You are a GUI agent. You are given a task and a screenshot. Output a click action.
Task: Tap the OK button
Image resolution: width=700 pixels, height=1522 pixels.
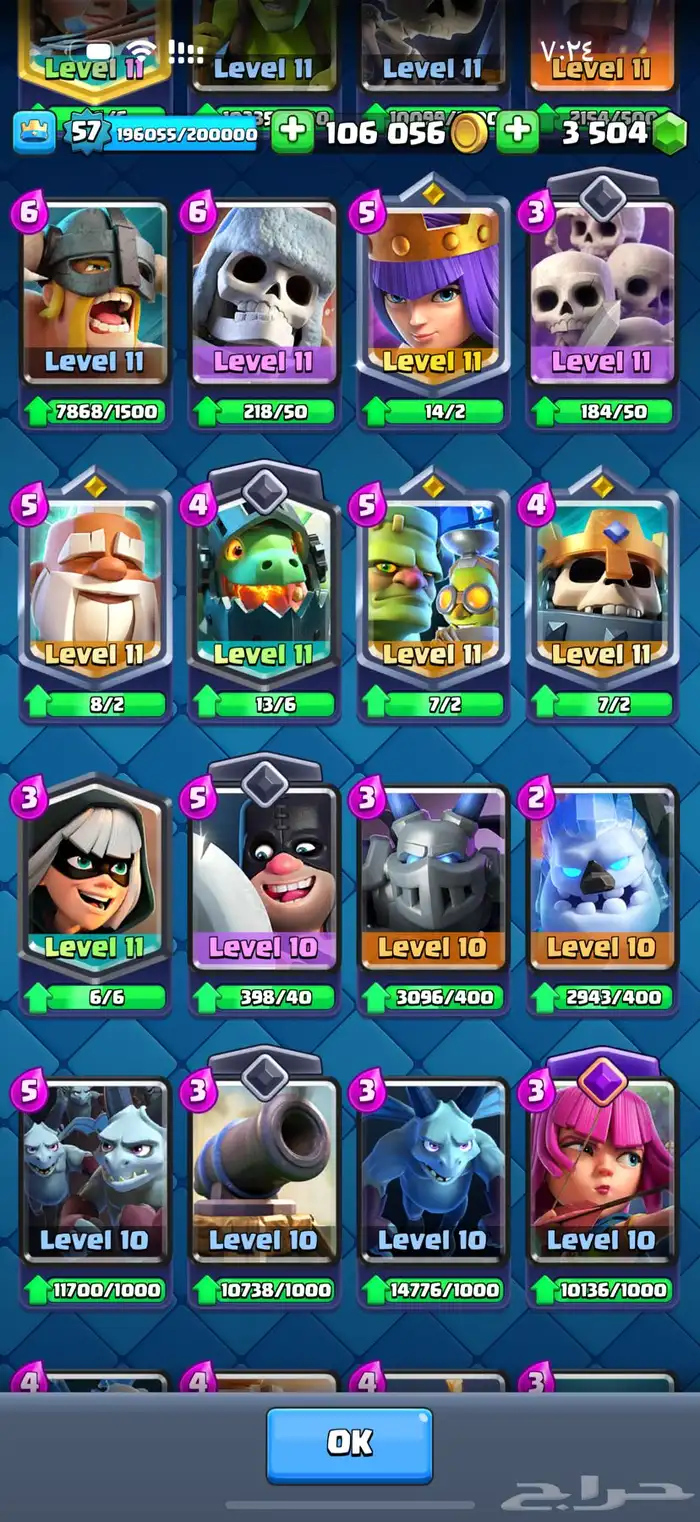[349, 1445]
